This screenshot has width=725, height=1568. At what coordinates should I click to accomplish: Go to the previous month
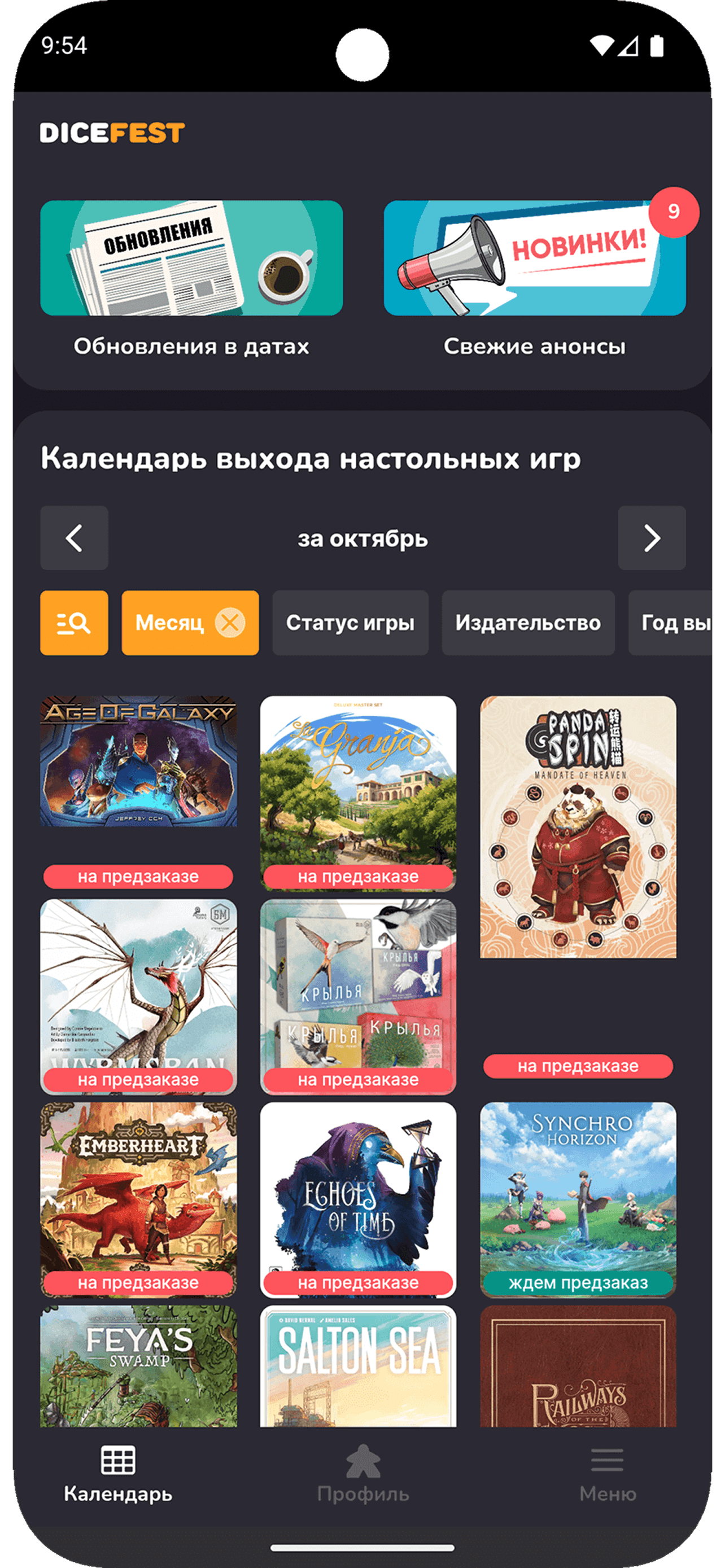pyautogui.click(x=75, y=538)
